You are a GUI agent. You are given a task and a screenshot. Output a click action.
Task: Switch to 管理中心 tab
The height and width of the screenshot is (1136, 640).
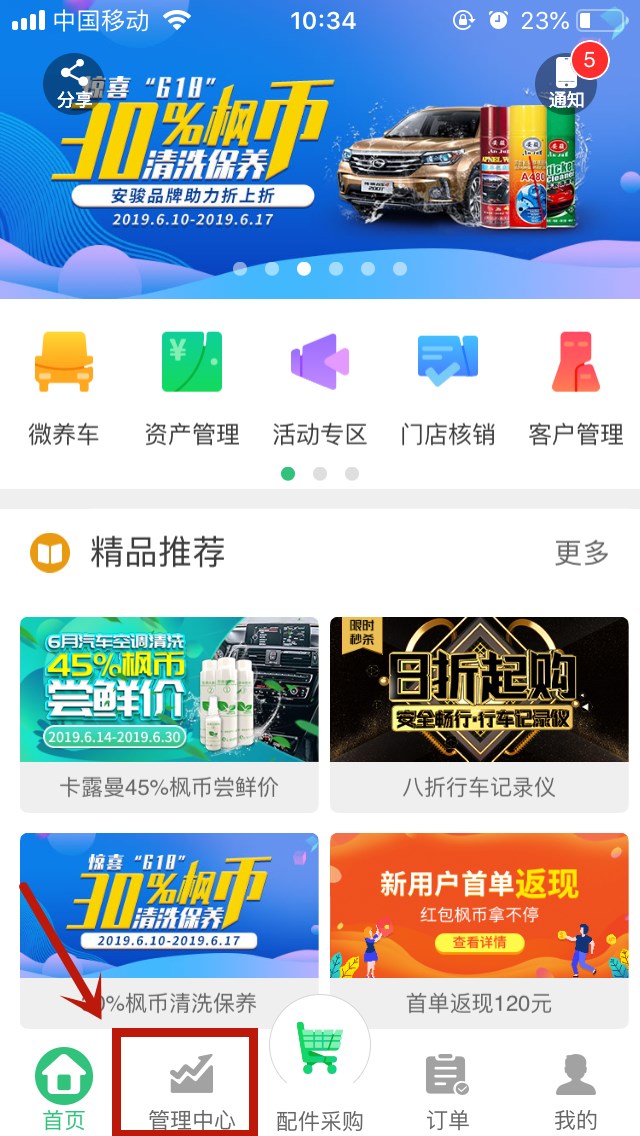click(191, 1090)
